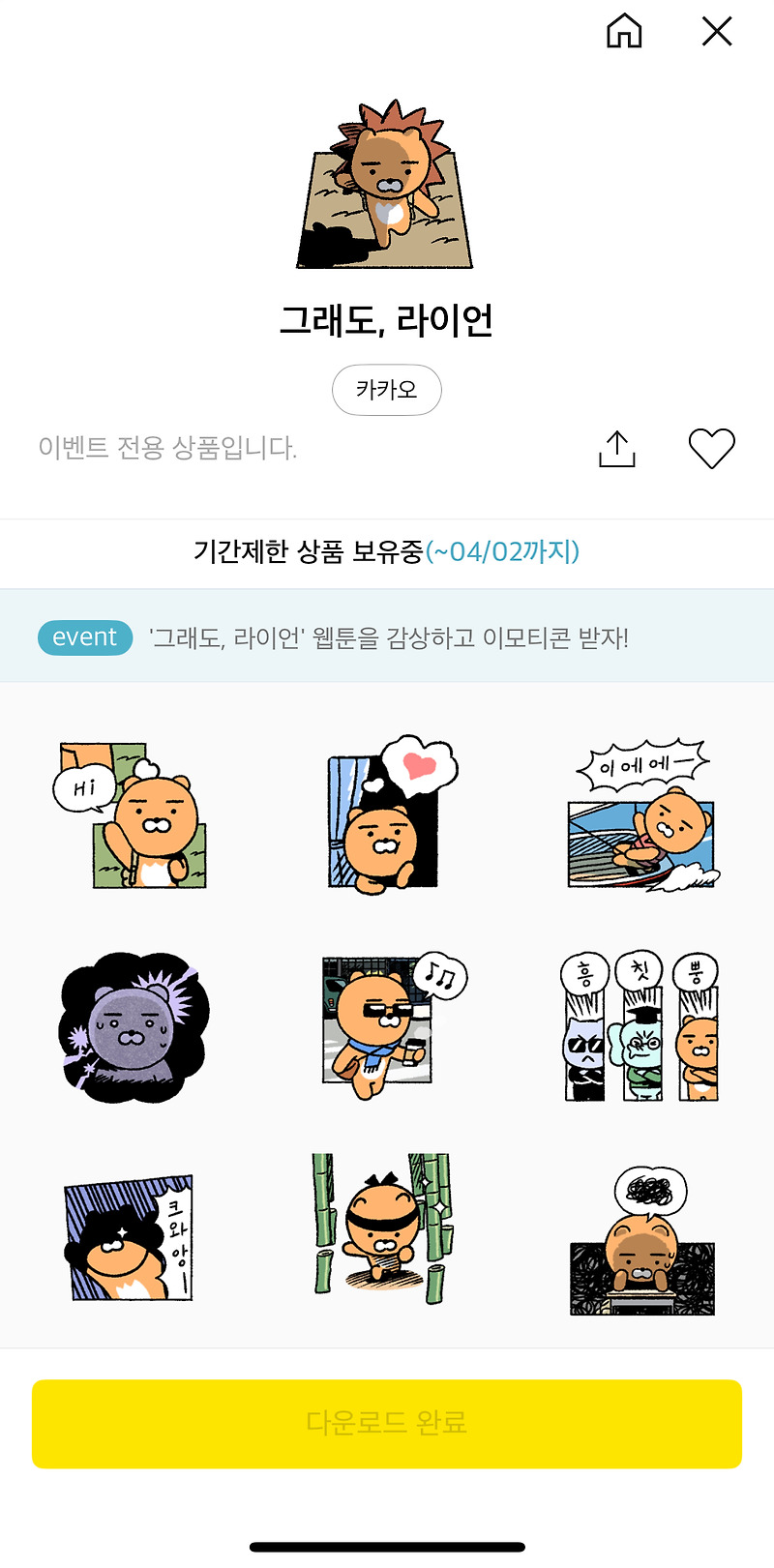Image resolution: width=774 pixels, height=1568 pixels.
Task: Tap the 카카오 brand pill label
Action: coord(387,389)
